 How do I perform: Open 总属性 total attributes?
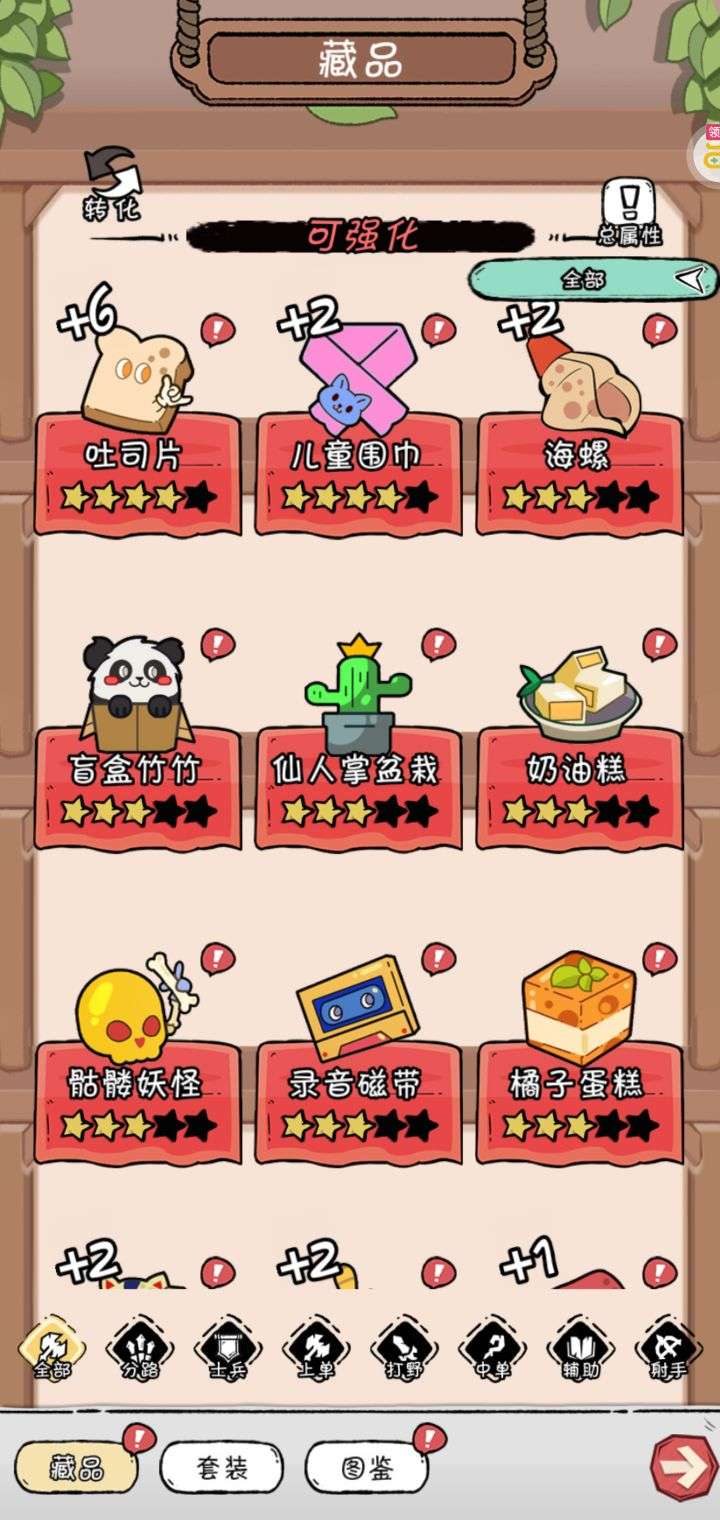(x=630, y=212)
